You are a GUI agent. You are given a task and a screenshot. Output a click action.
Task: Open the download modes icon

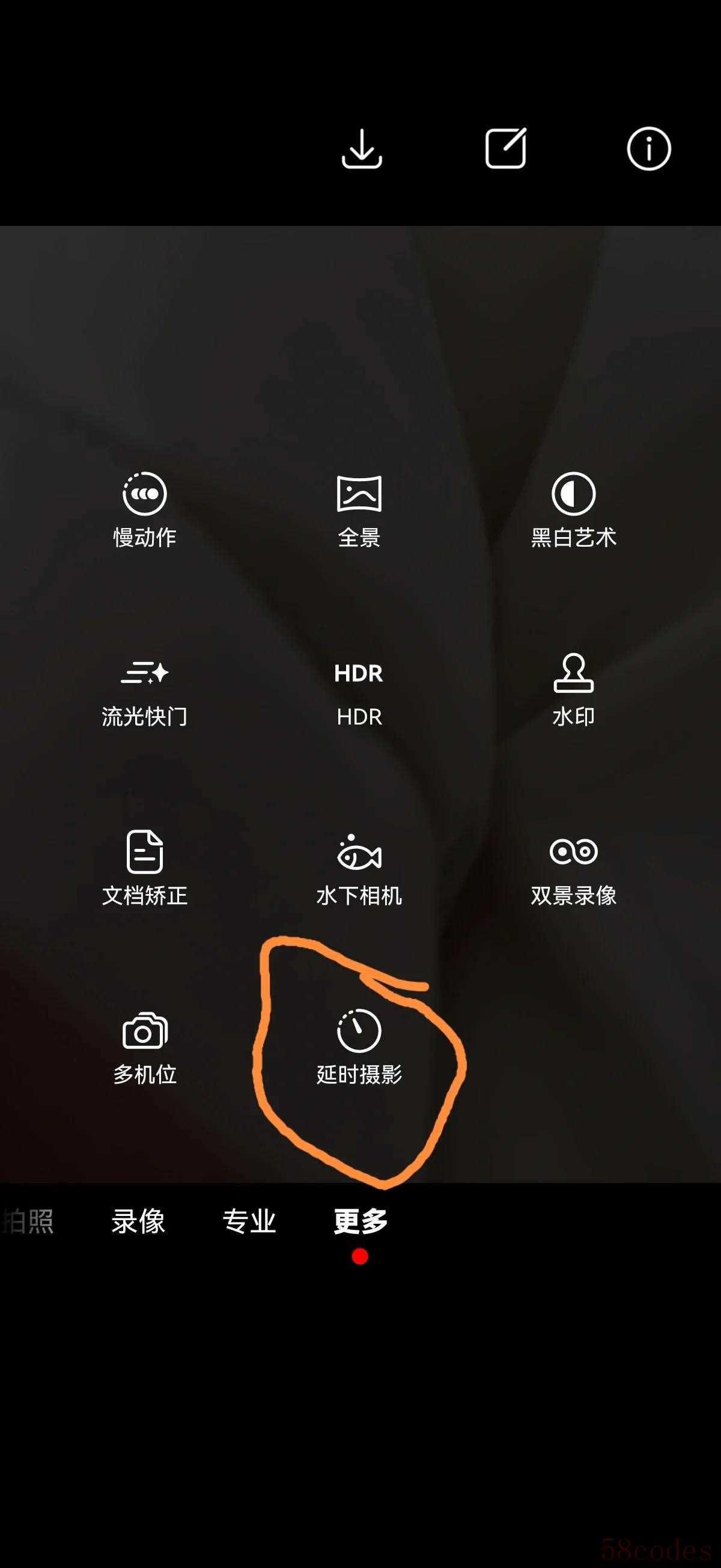click(361, 148)
